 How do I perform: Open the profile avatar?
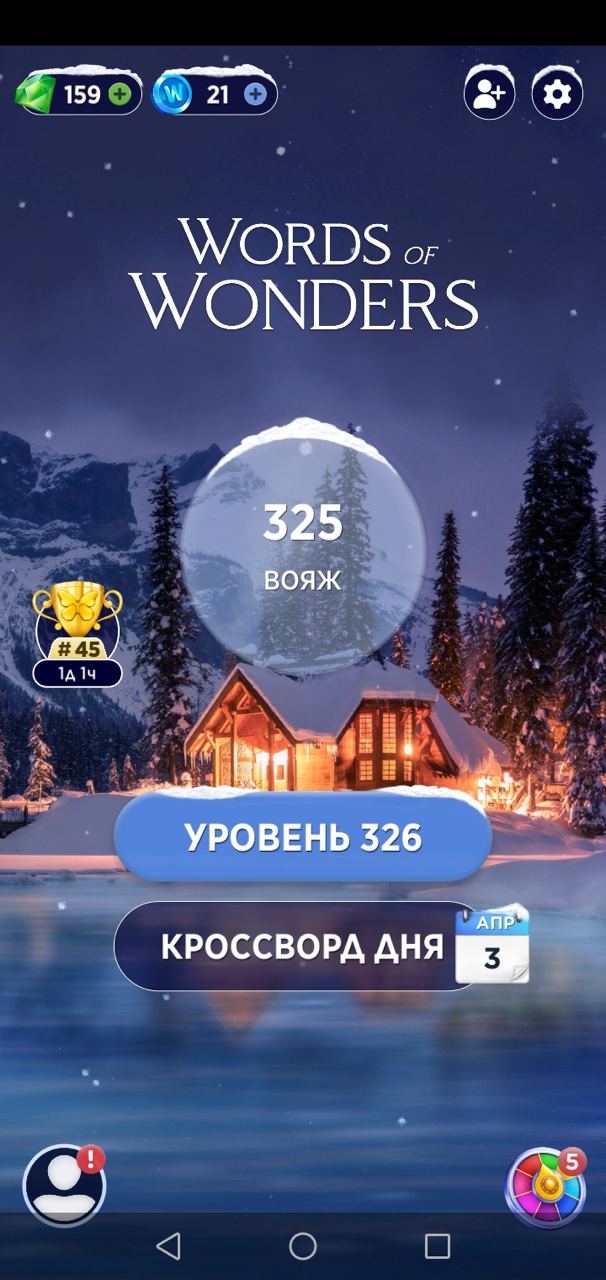click(x=64, y=1187)
